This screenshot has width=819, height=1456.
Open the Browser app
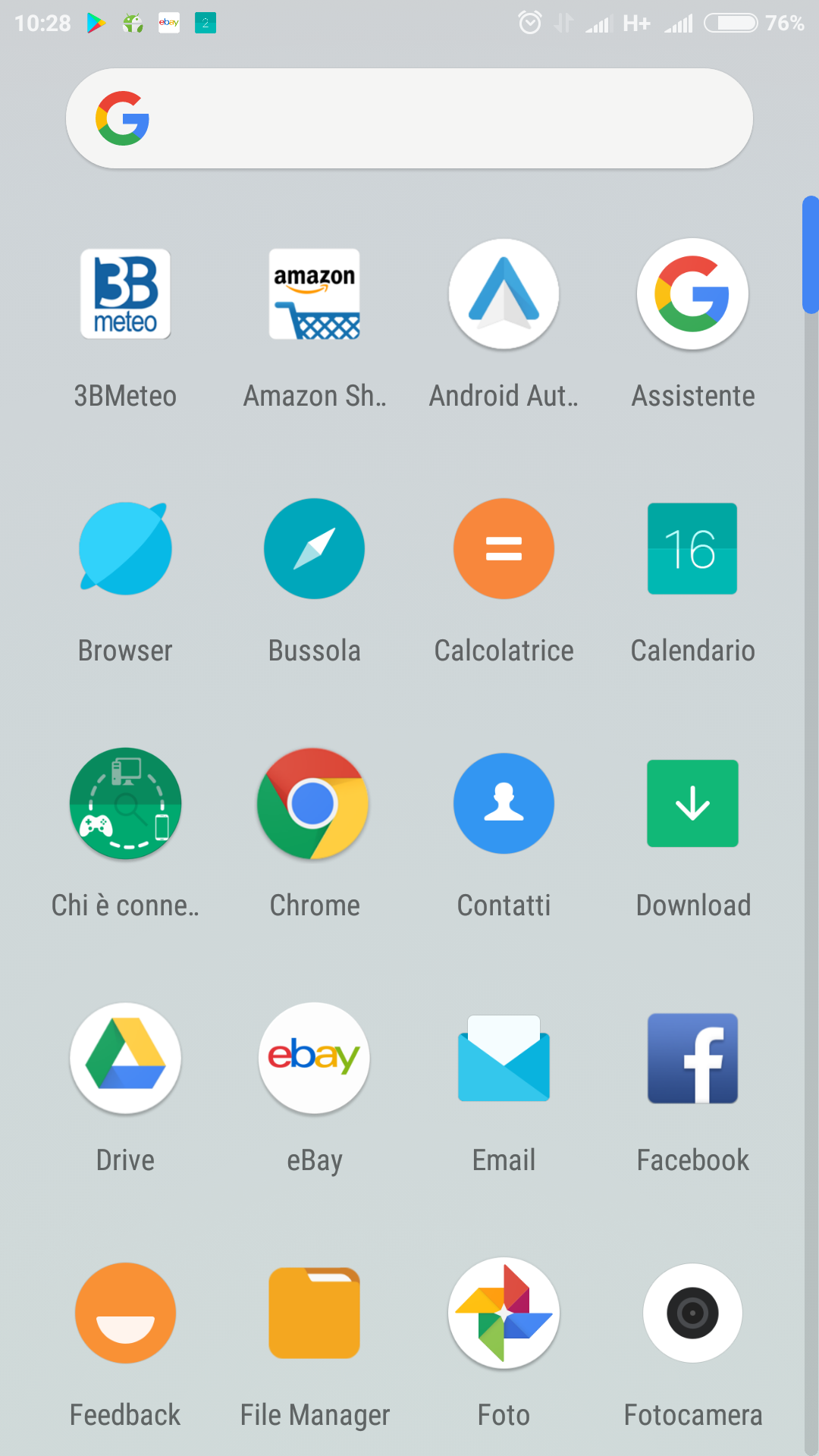tap(125, 548)
